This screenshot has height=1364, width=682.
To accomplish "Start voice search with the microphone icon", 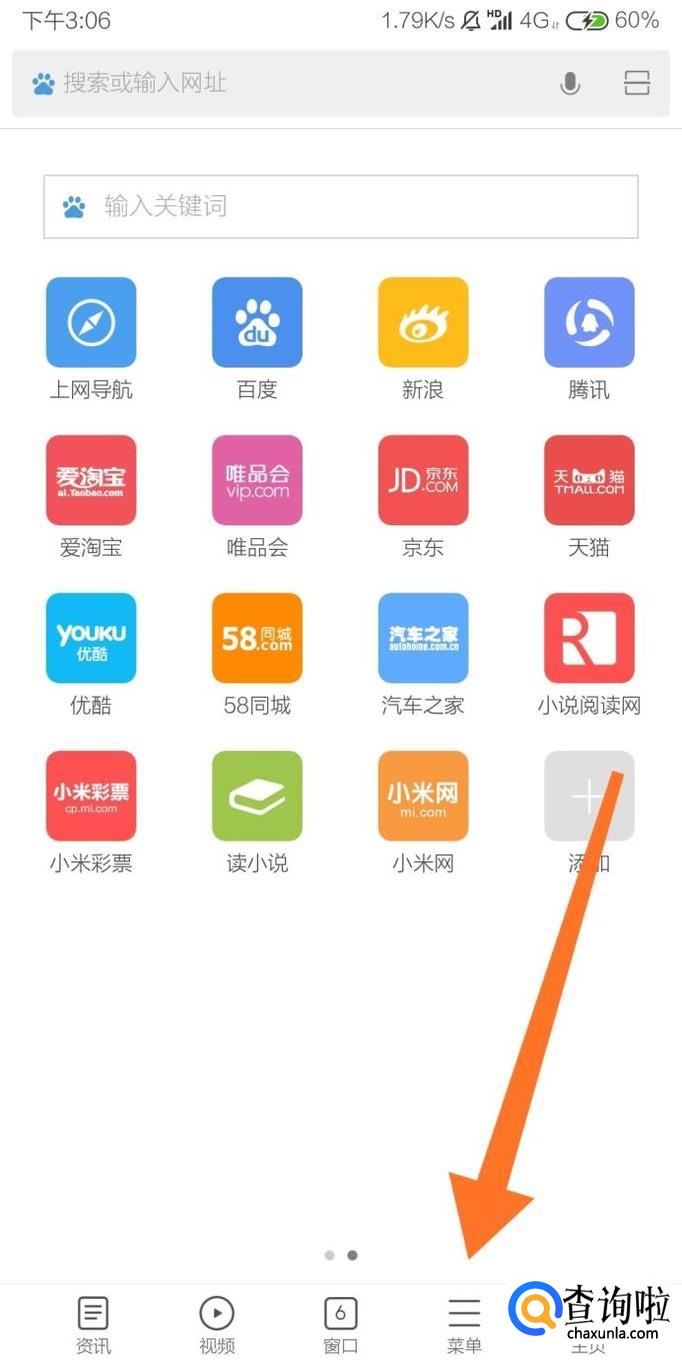I will pyautogui.click(x=570, y=83).
